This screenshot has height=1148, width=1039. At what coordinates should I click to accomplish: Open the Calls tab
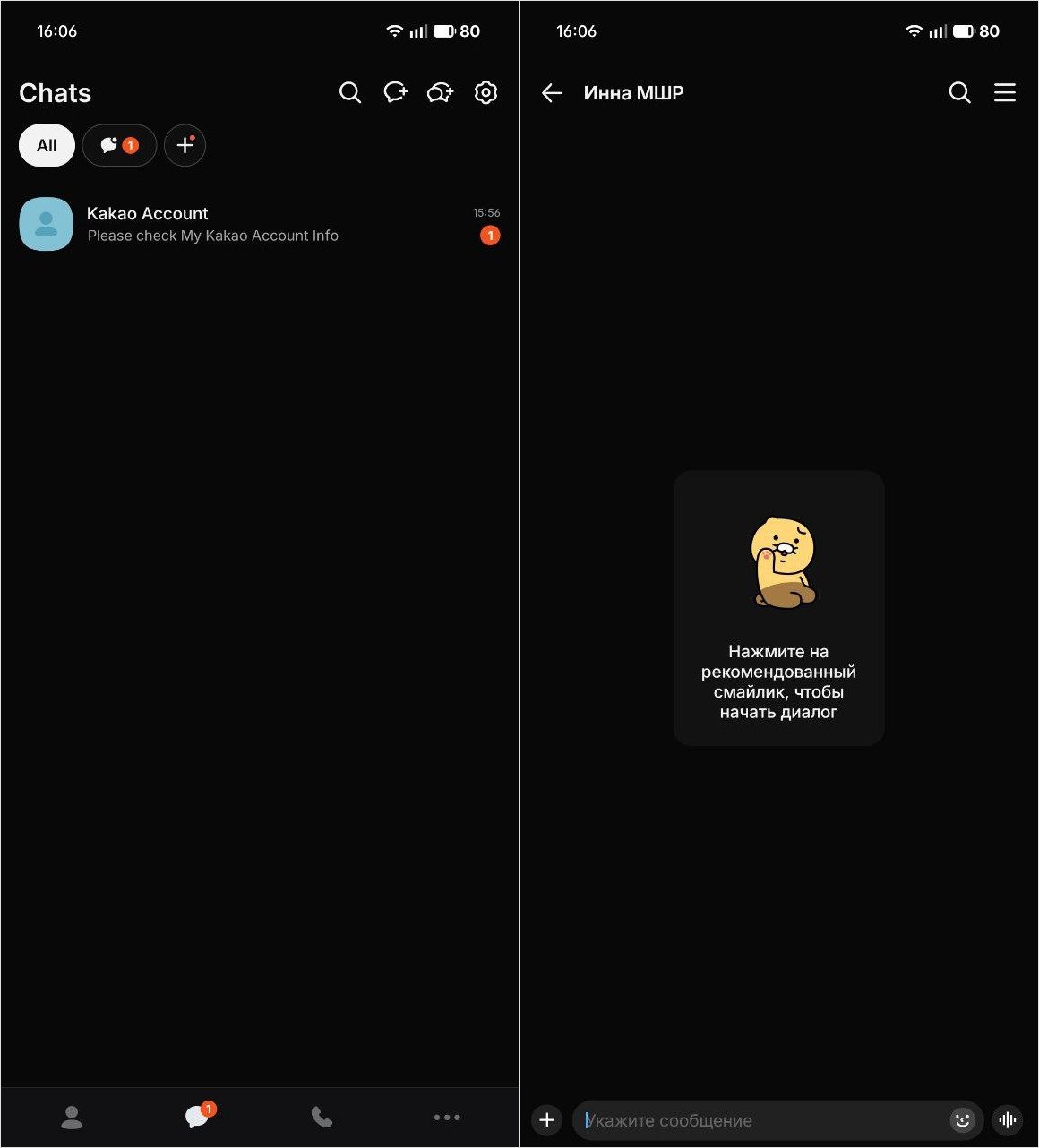tap(322, 1117)
